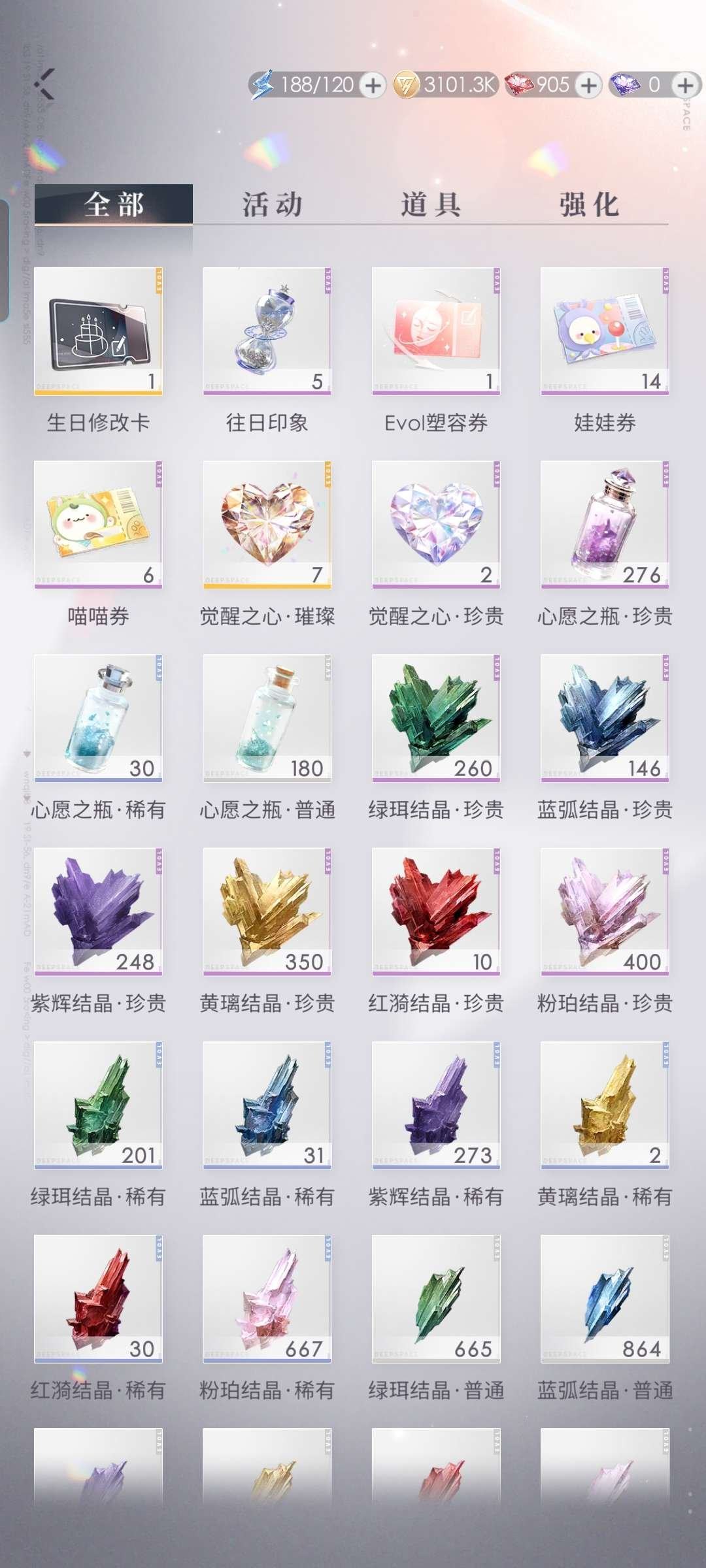Click the plus beside the pink diamond currency

(586, 84)
